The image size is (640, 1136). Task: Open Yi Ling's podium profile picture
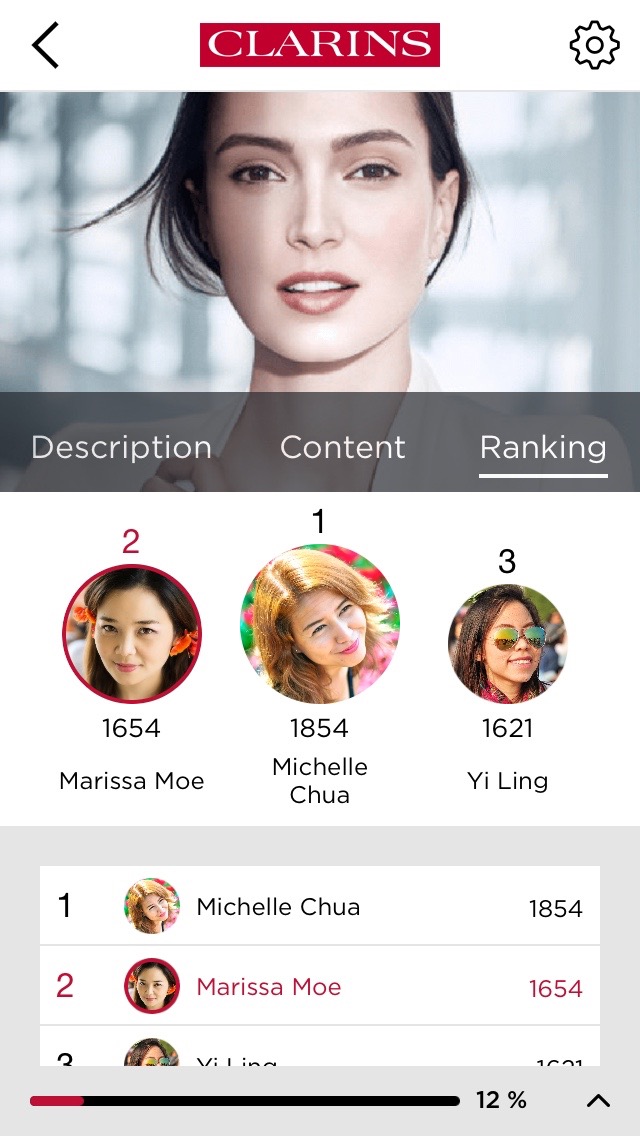[x=507, y=645]
